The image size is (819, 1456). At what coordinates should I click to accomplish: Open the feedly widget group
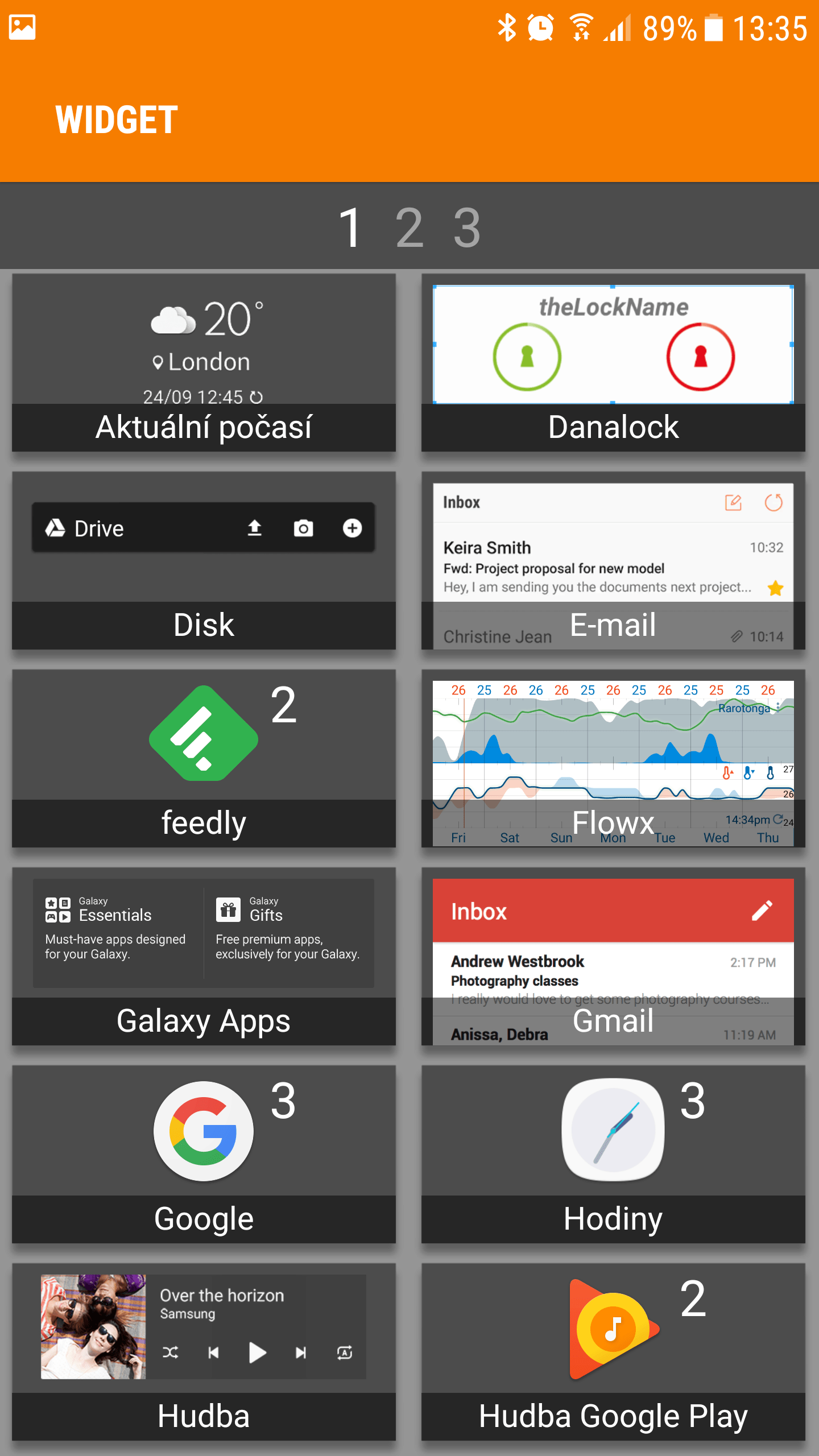(x=204, y=759)
